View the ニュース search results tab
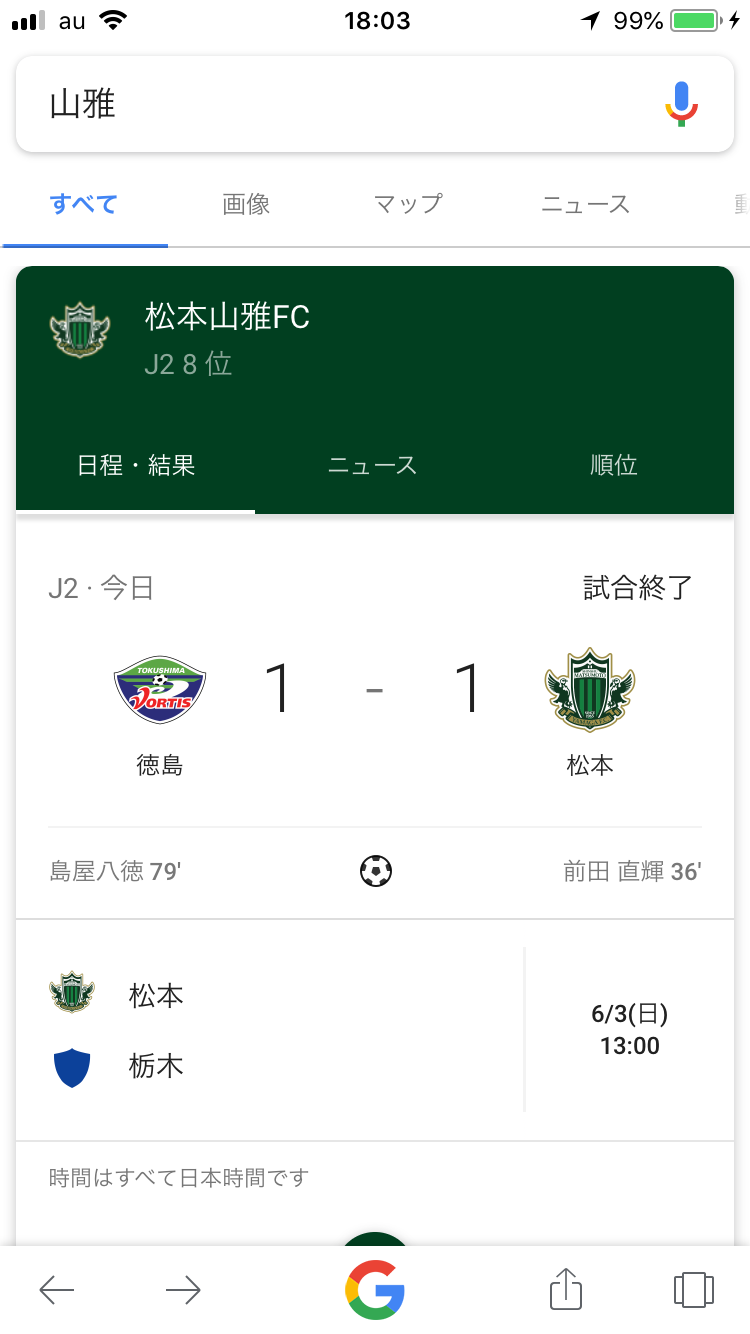The image size is (750, 1334). (x=586, y=205)
